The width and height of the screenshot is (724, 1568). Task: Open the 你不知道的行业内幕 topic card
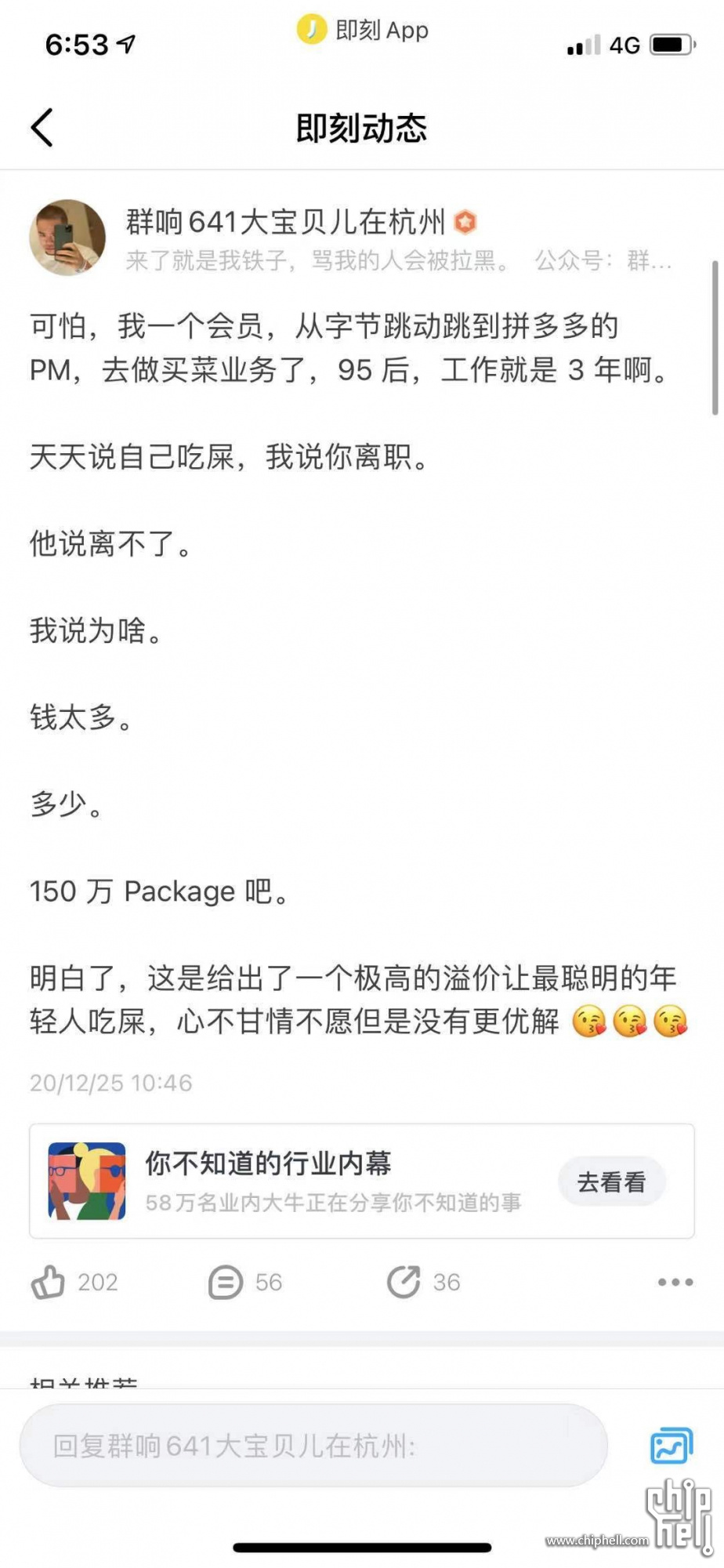click(x=313, y=1181)
